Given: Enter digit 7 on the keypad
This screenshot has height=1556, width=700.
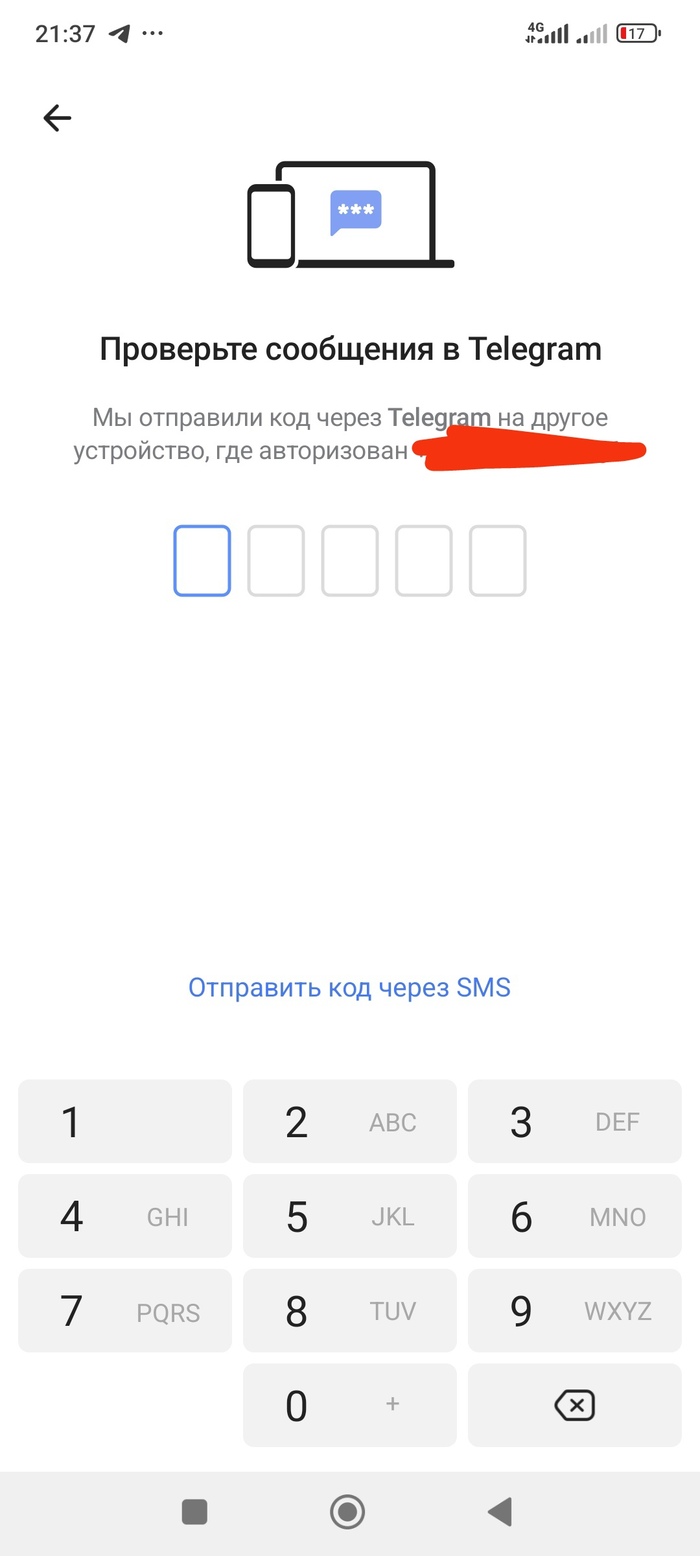Looking at the screenshot, I should click(125, 1311).
